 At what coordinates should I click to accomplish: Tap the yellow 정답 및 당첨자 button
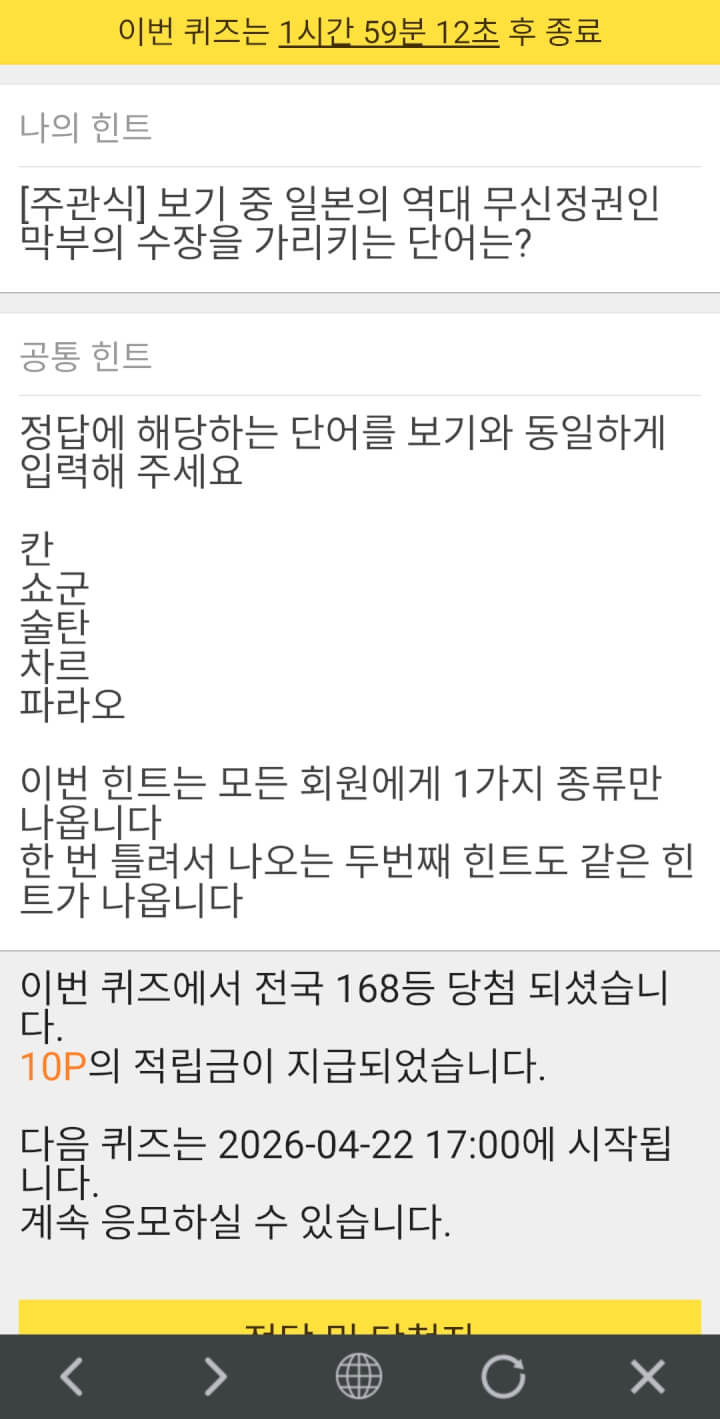pos(360,1319)
